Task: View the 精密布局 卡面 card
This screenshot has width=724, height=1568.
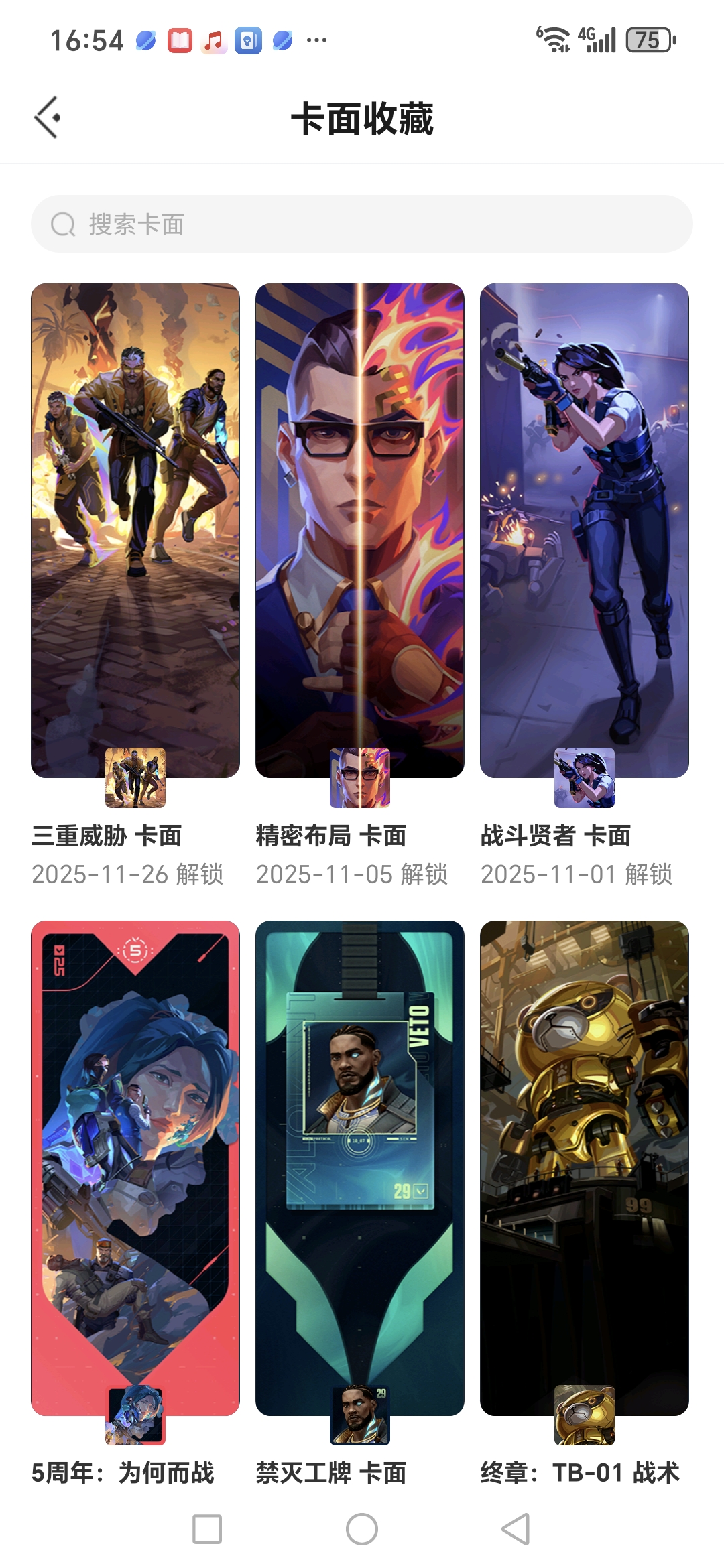Action: click(x=360, y=530)
